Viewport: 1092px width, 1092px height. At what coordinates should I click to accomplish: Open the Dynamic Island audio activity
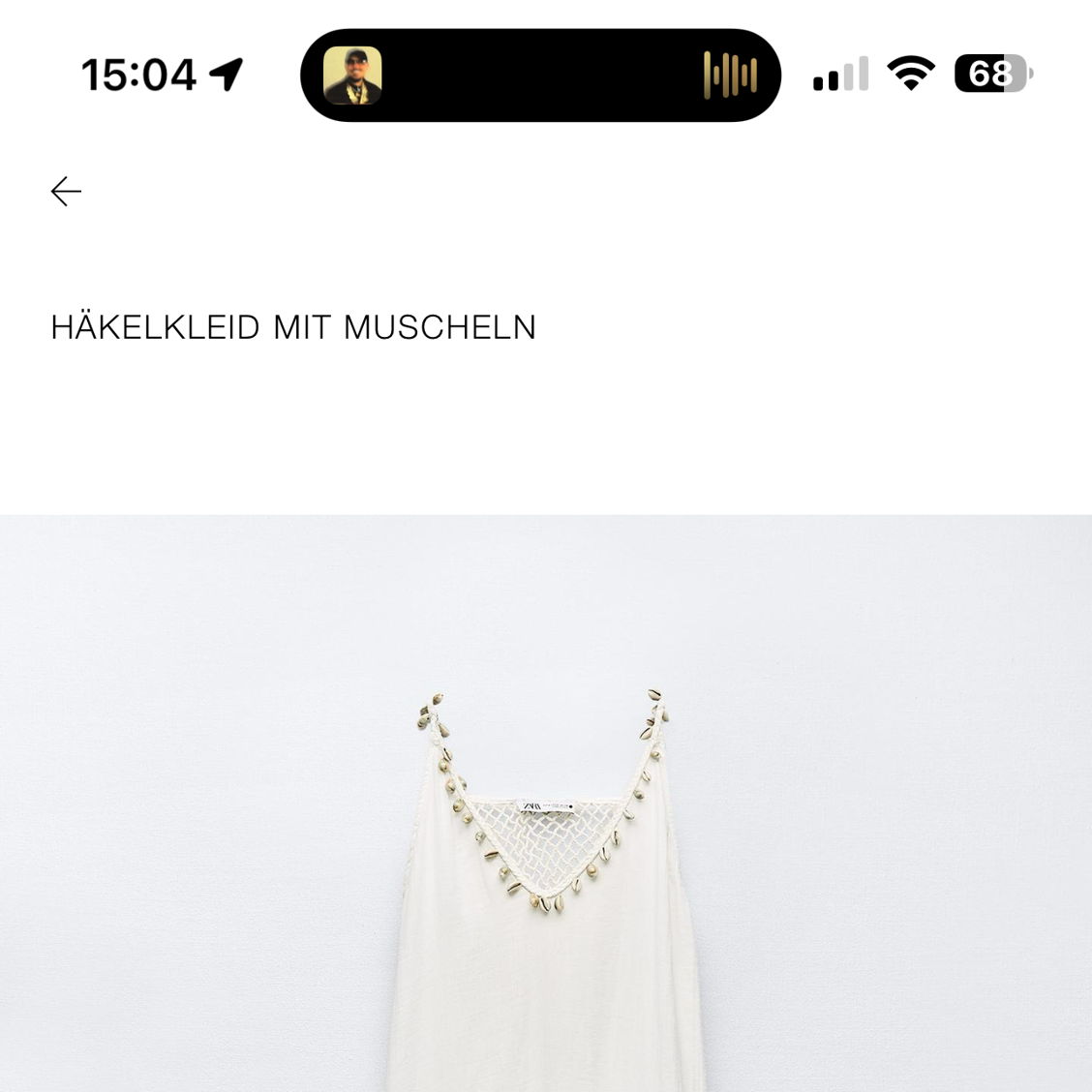tap(540, 76)
